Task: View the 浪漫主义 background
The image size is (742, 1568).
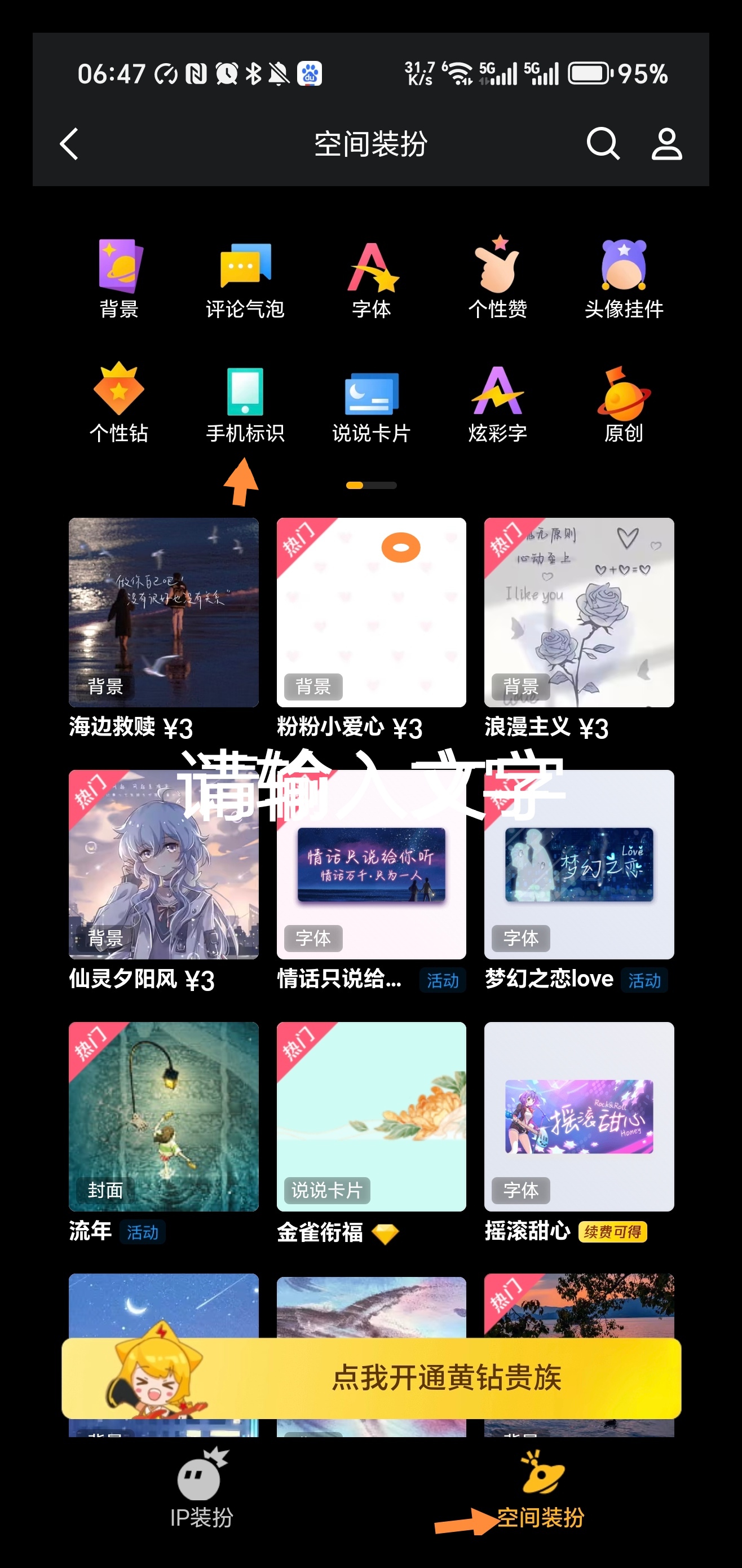Action: point(579,613)
